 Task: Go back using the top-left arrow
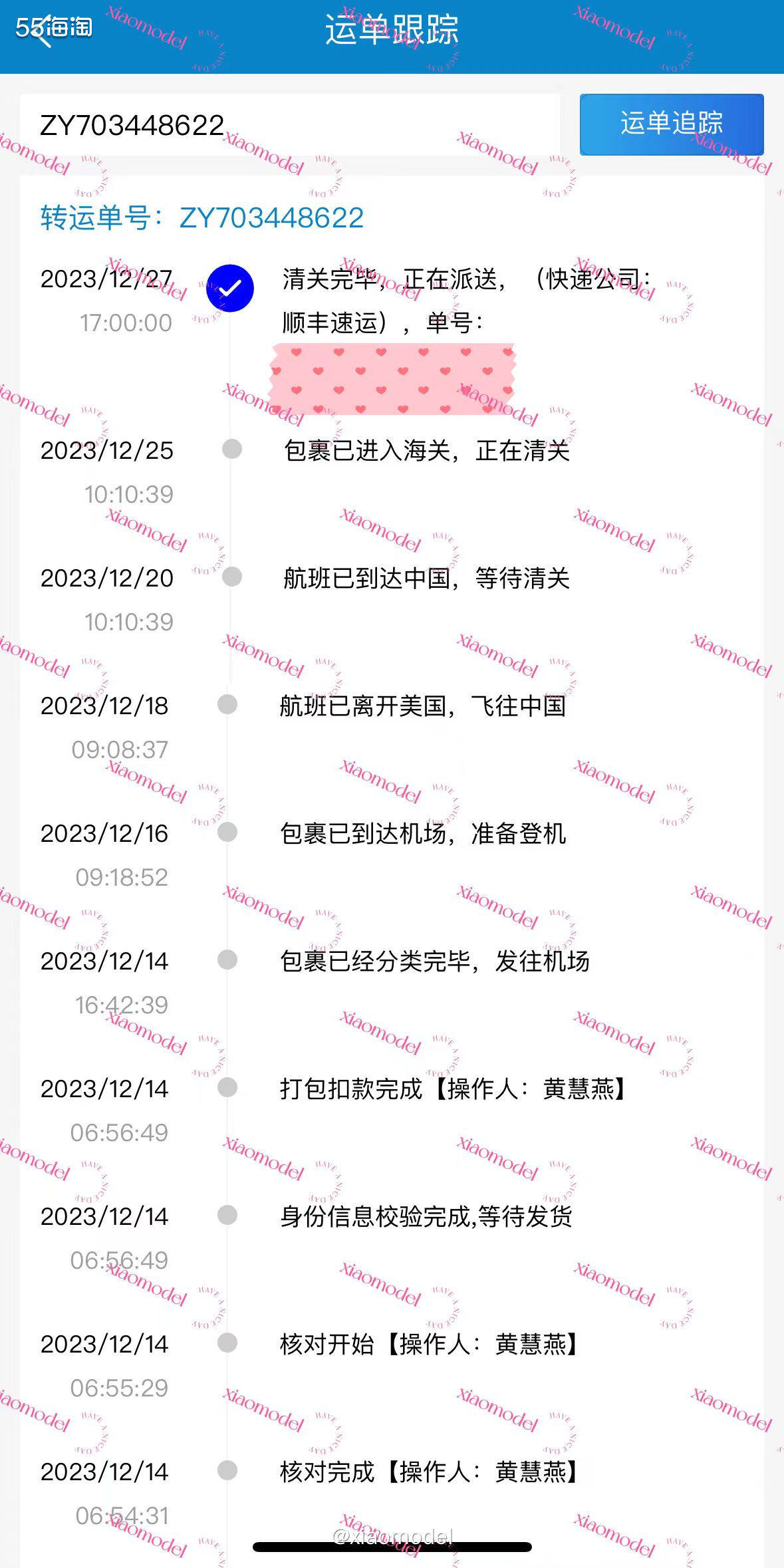pyautogui.click(x=41, y=31)
